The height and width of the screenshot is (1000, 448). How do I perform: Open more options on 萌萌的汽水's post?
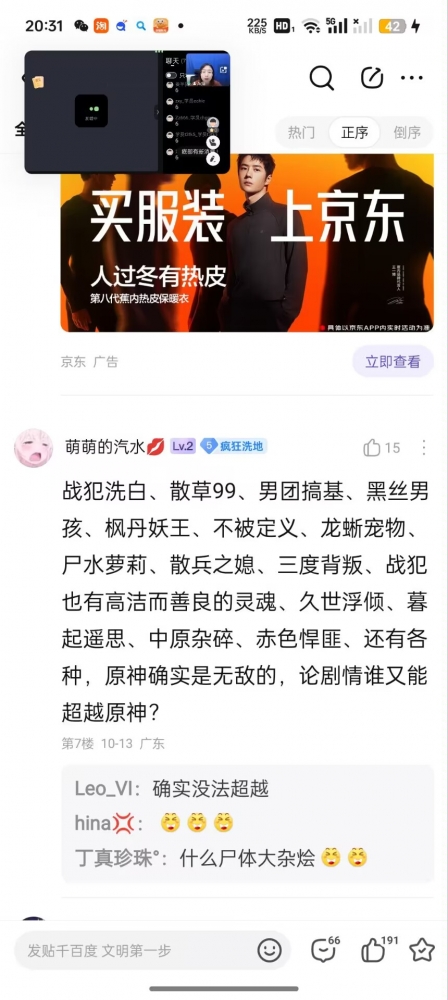[x=424, y=448]
